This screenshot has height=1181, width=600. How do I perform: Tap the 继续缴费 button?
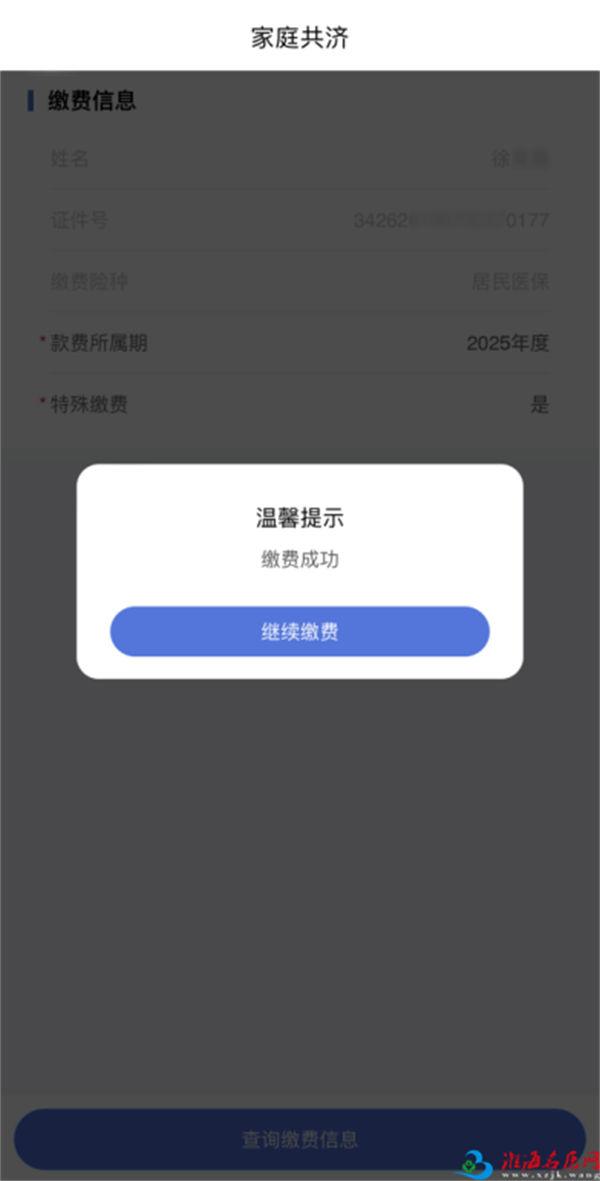(x=300, y=631)
